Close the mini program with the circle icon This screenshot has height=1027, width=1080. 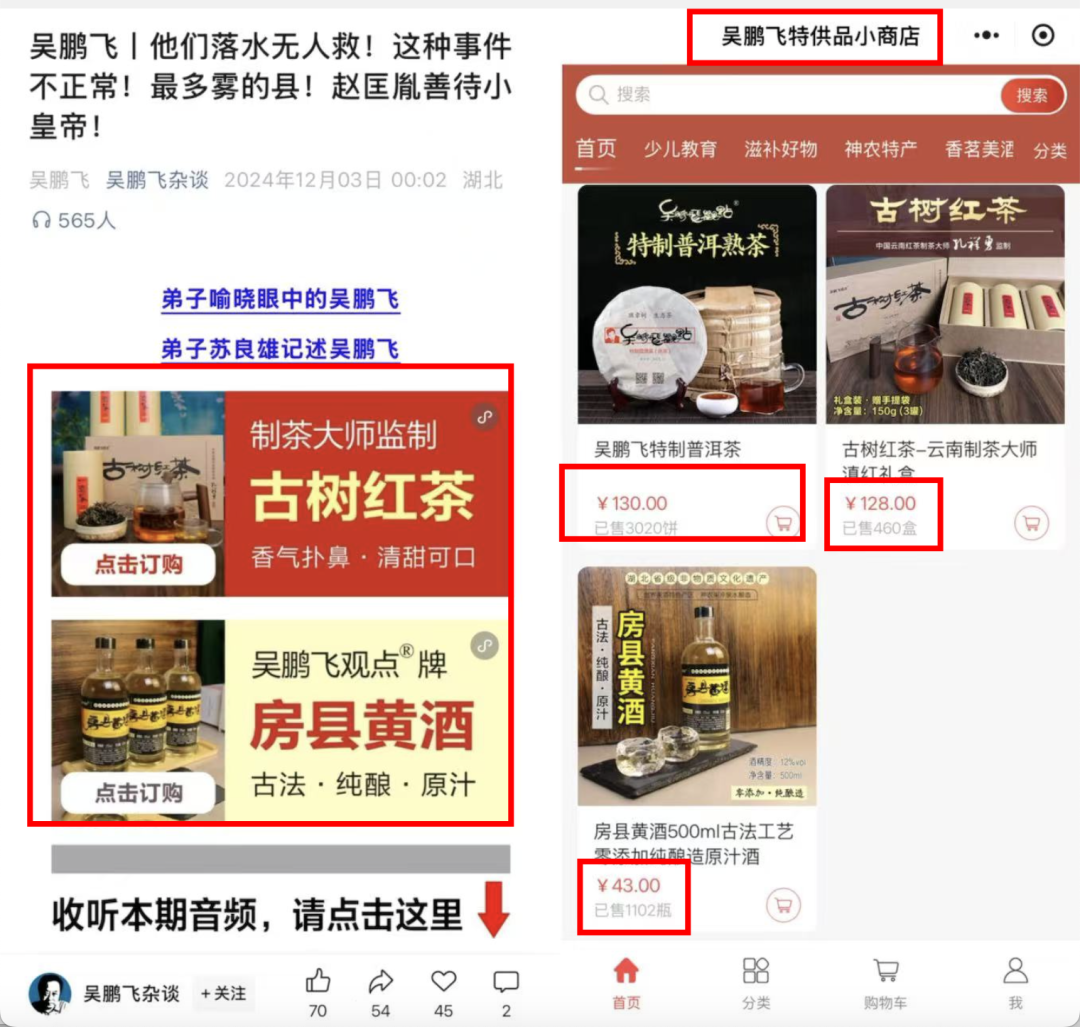tap(1043, 36)
